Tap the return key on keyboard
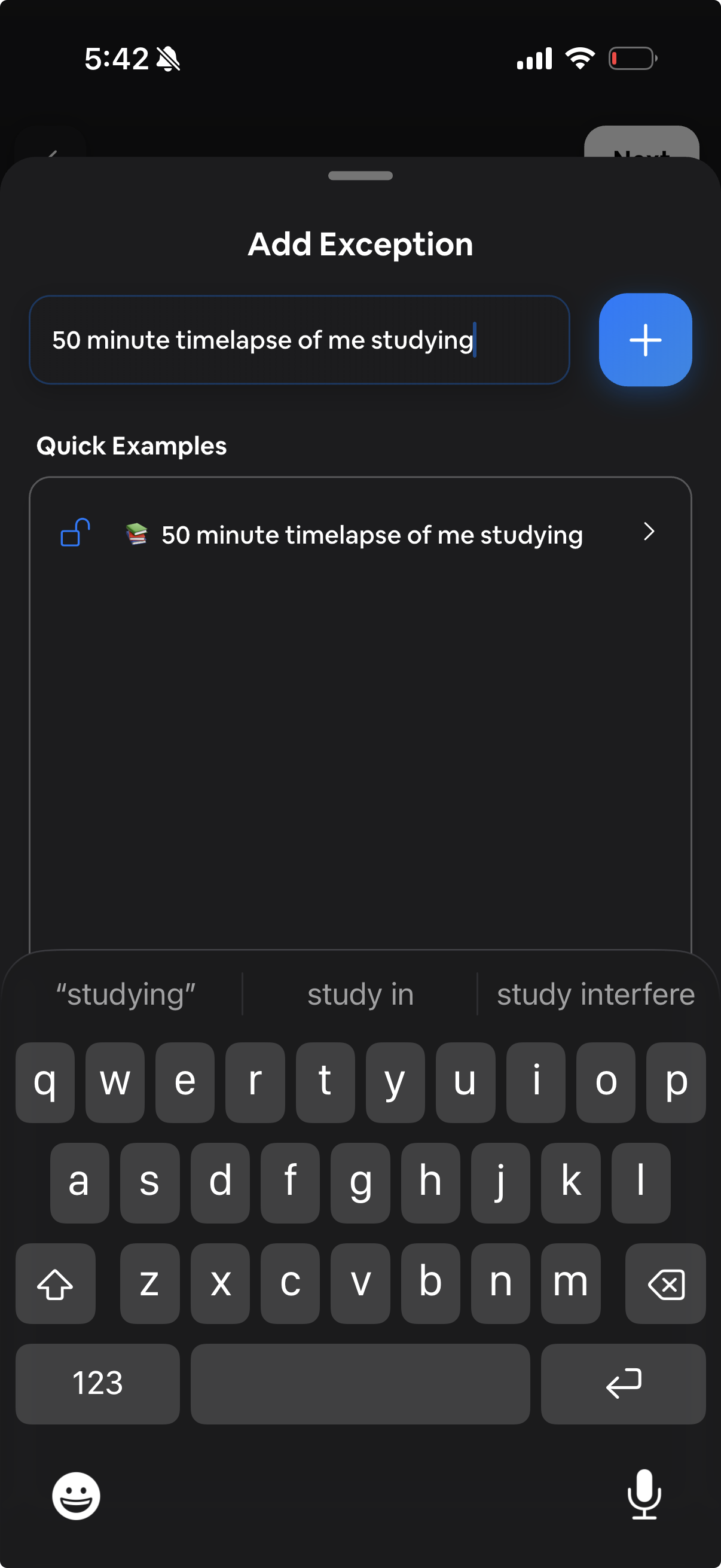Image resolution: width=721 pixels, height=1568 pixels. pos(623,1383)
